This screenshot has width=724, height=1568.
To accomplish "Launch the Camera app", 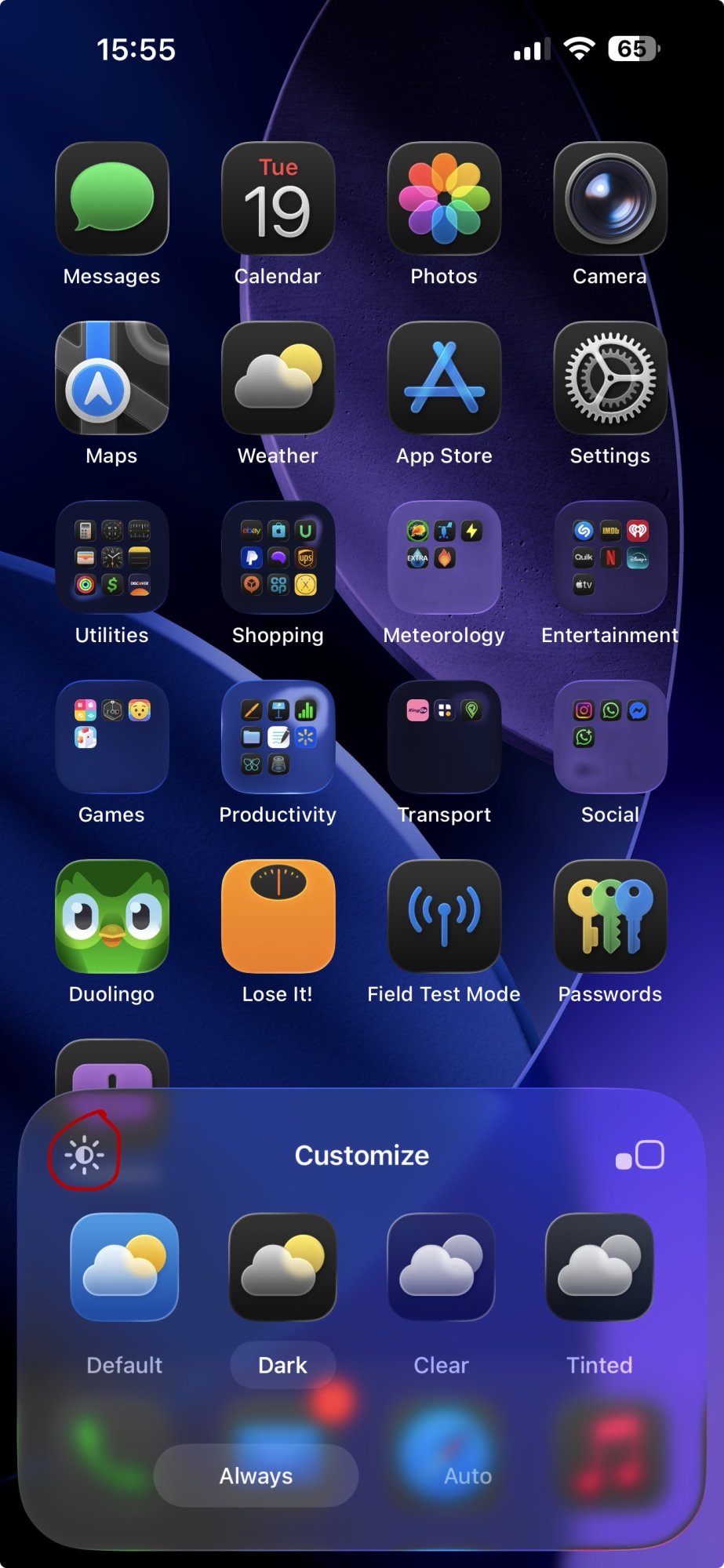I will click(x=610, y=198).
